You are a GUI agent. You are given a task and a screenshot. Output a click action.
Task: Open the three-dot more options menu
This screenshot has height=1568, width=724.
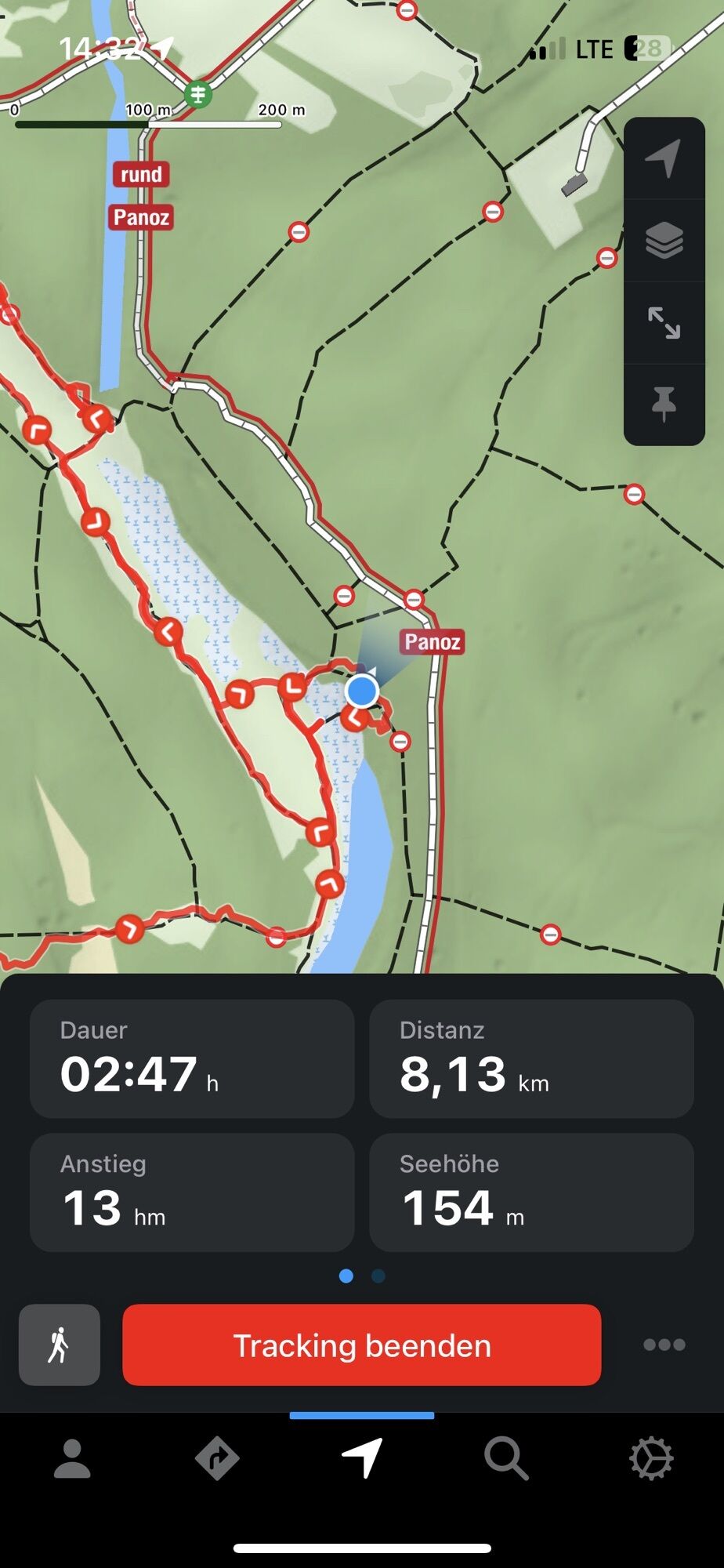point(664,1345)
